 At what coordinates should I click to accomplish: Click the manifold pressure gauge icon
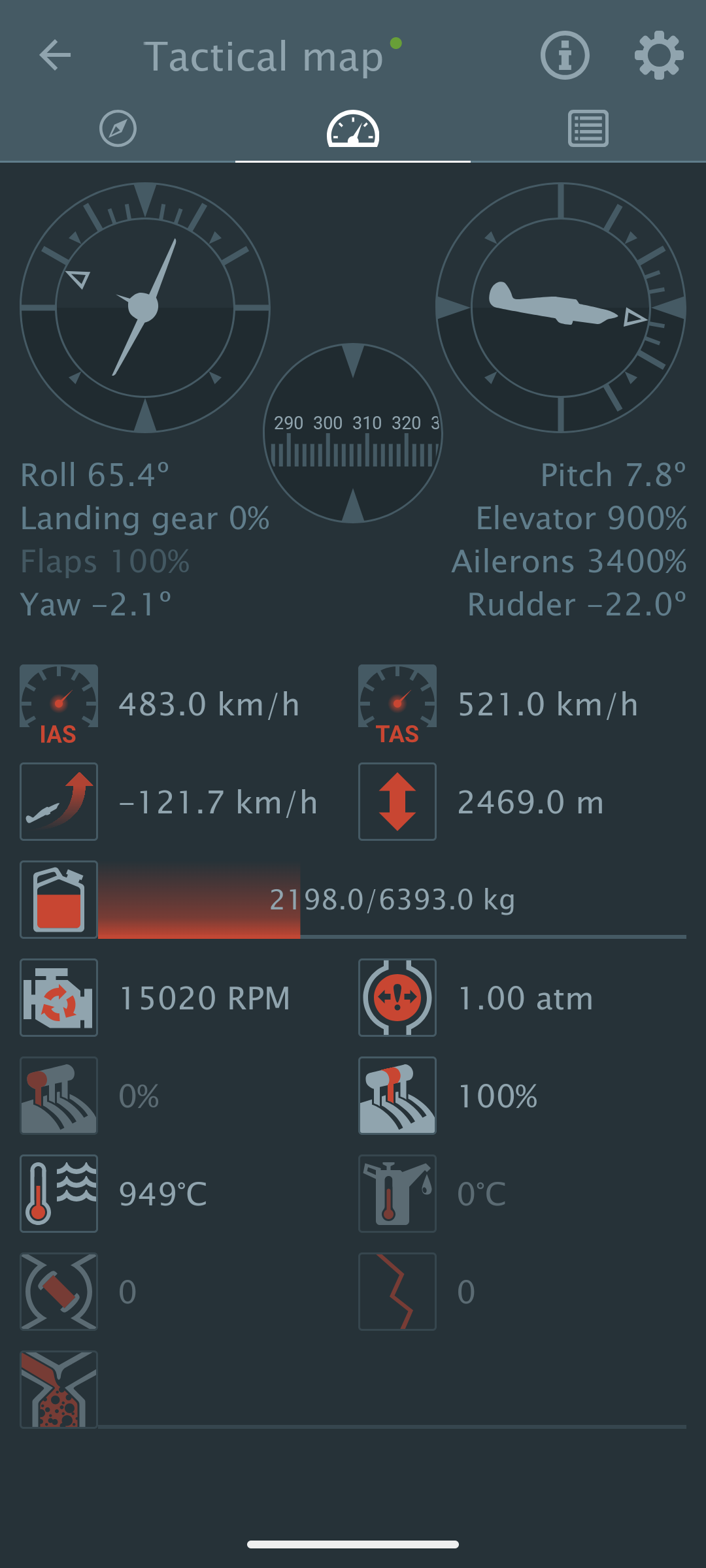(x=397, y=998)
